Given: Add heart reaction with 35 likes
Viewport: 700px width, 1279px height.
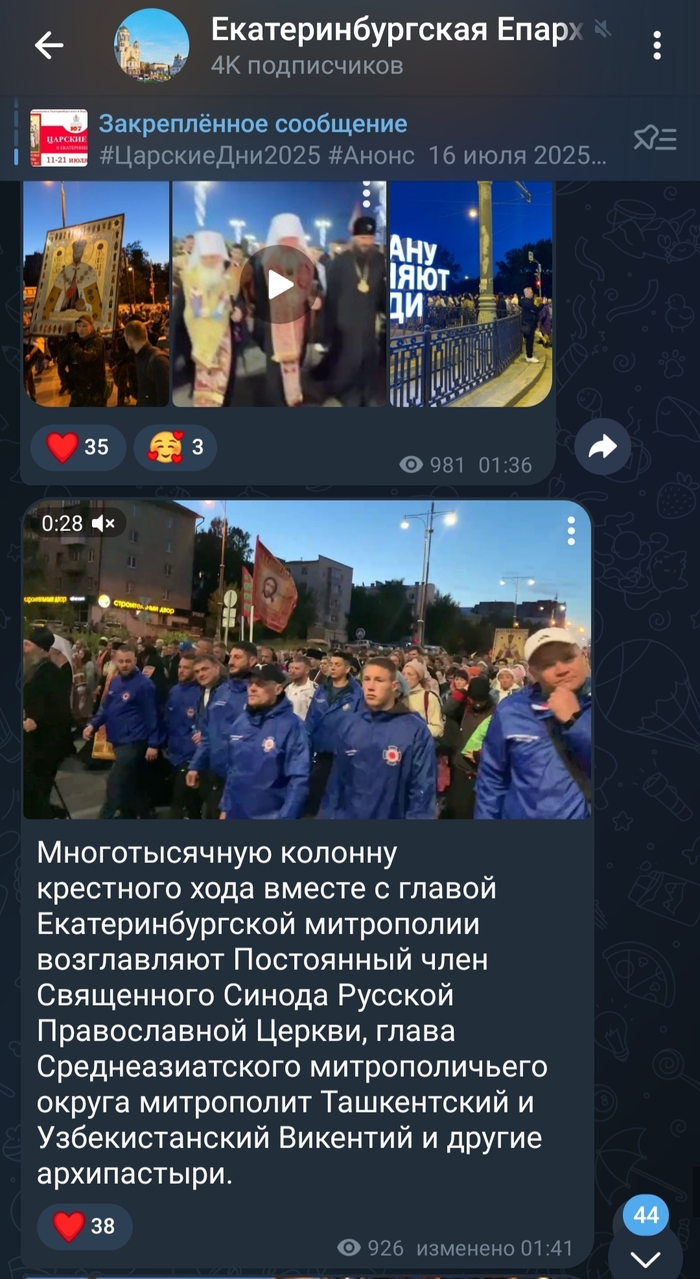Looking at the screenshot, I should tap(78, 447).
